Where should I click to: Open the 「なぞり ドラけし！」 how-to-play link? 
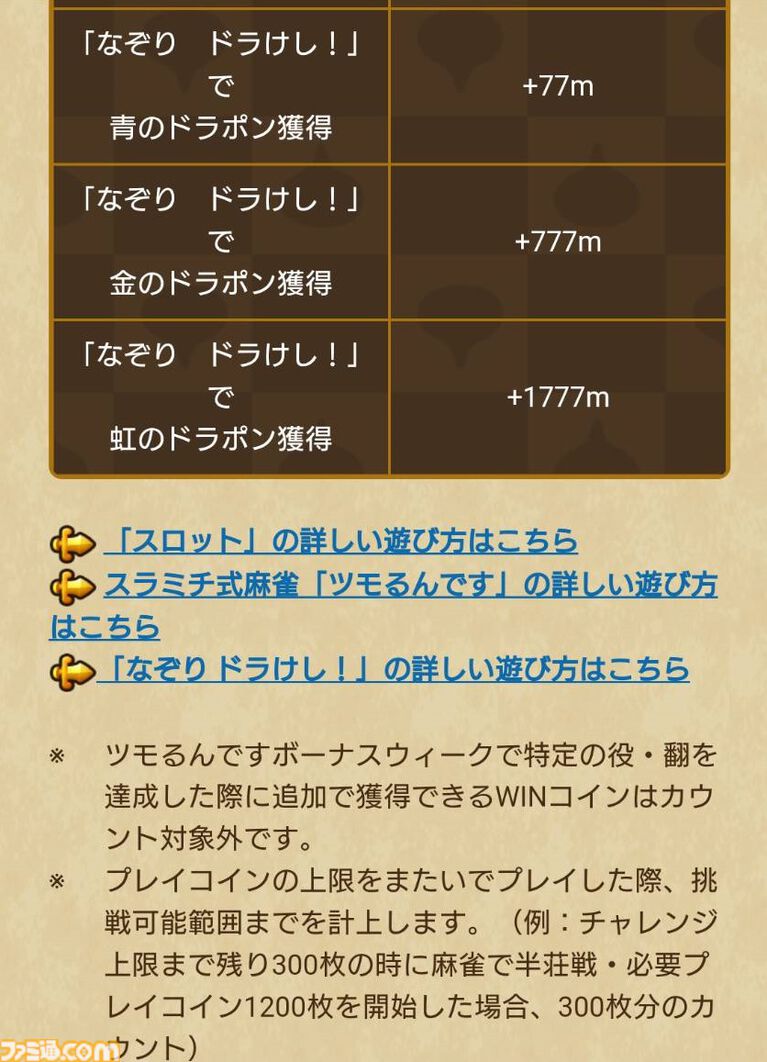click(x=393, y=668)
